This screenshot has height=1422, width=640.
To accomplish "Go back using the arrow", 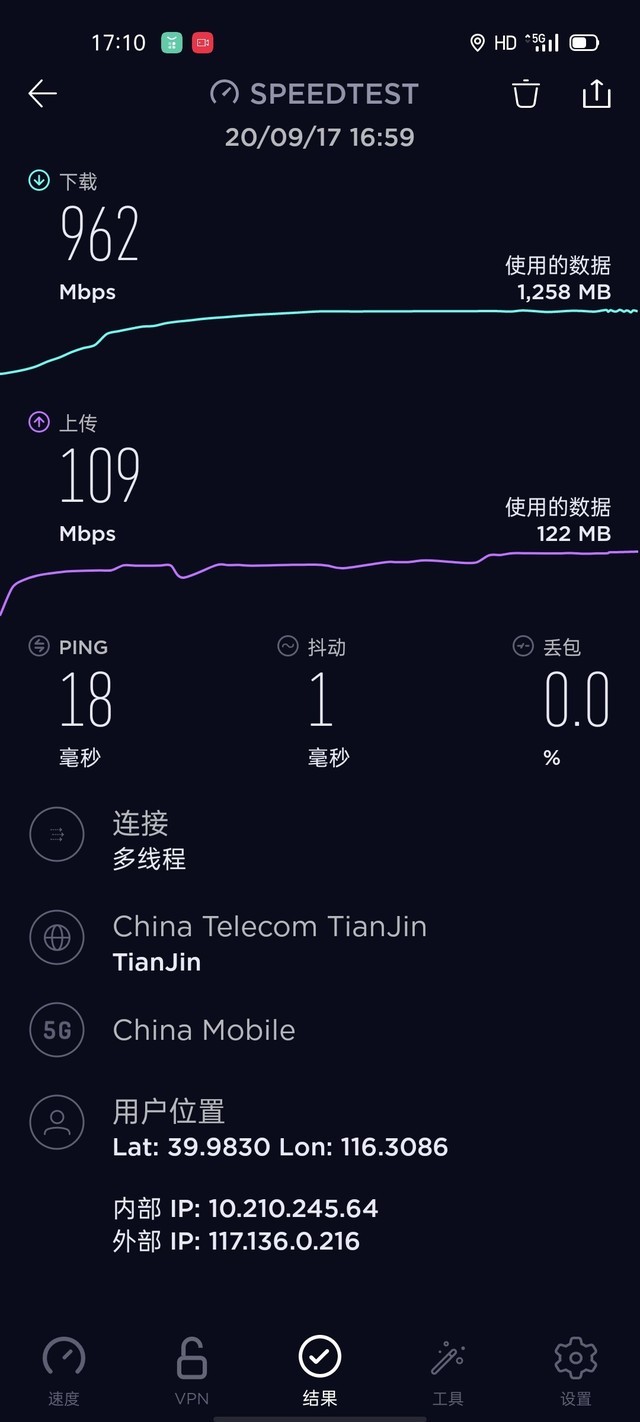I will pyautogui.click(x=43, y=94).
